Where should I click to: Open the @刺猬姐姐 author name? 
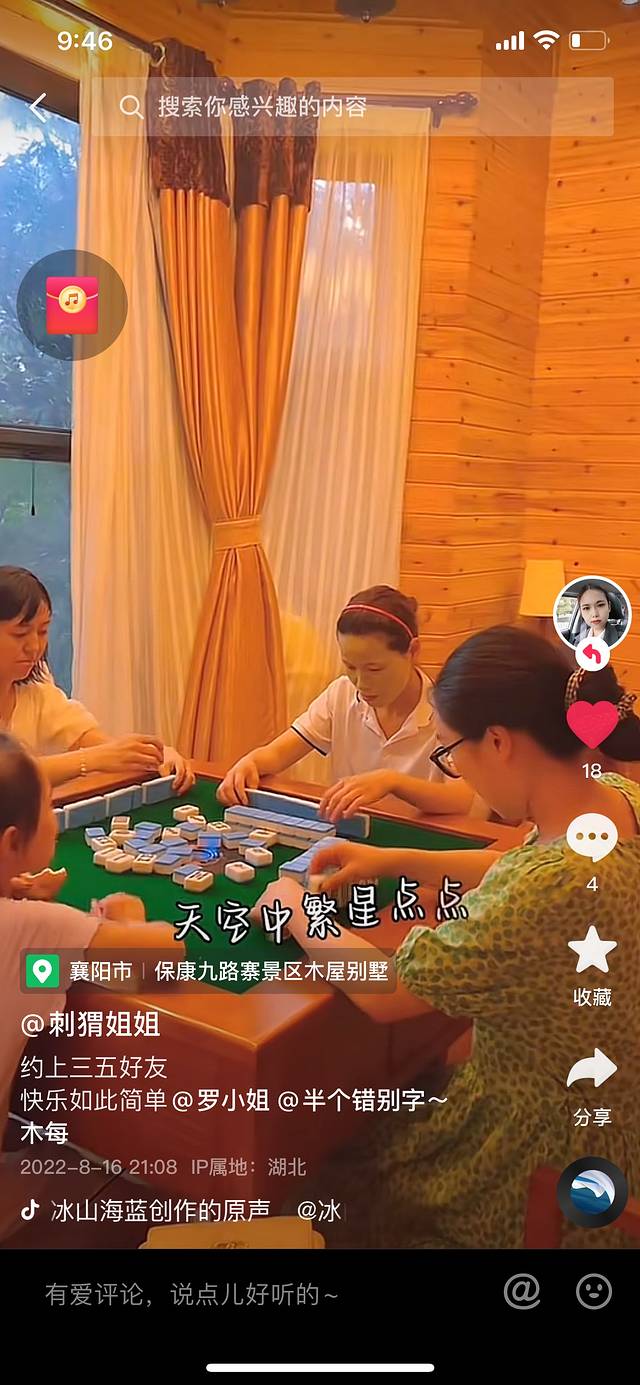click(x=90, y=1024)
